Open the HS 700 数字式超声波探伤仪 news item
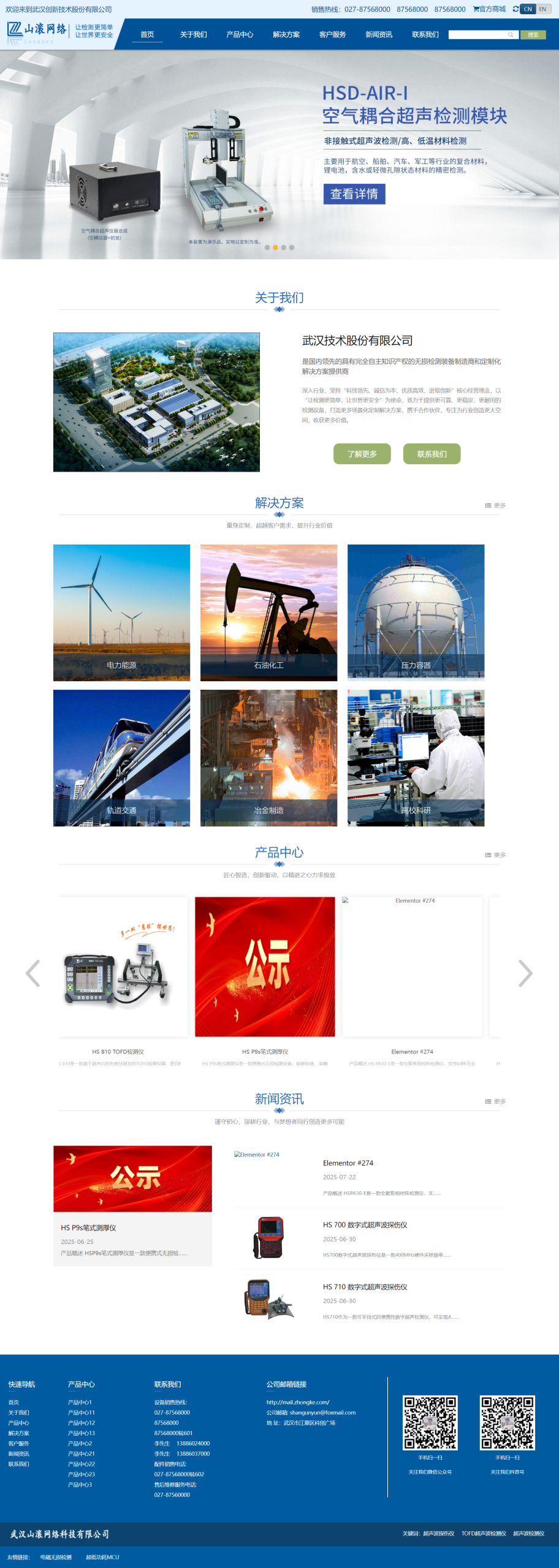 click(365, 1225)
